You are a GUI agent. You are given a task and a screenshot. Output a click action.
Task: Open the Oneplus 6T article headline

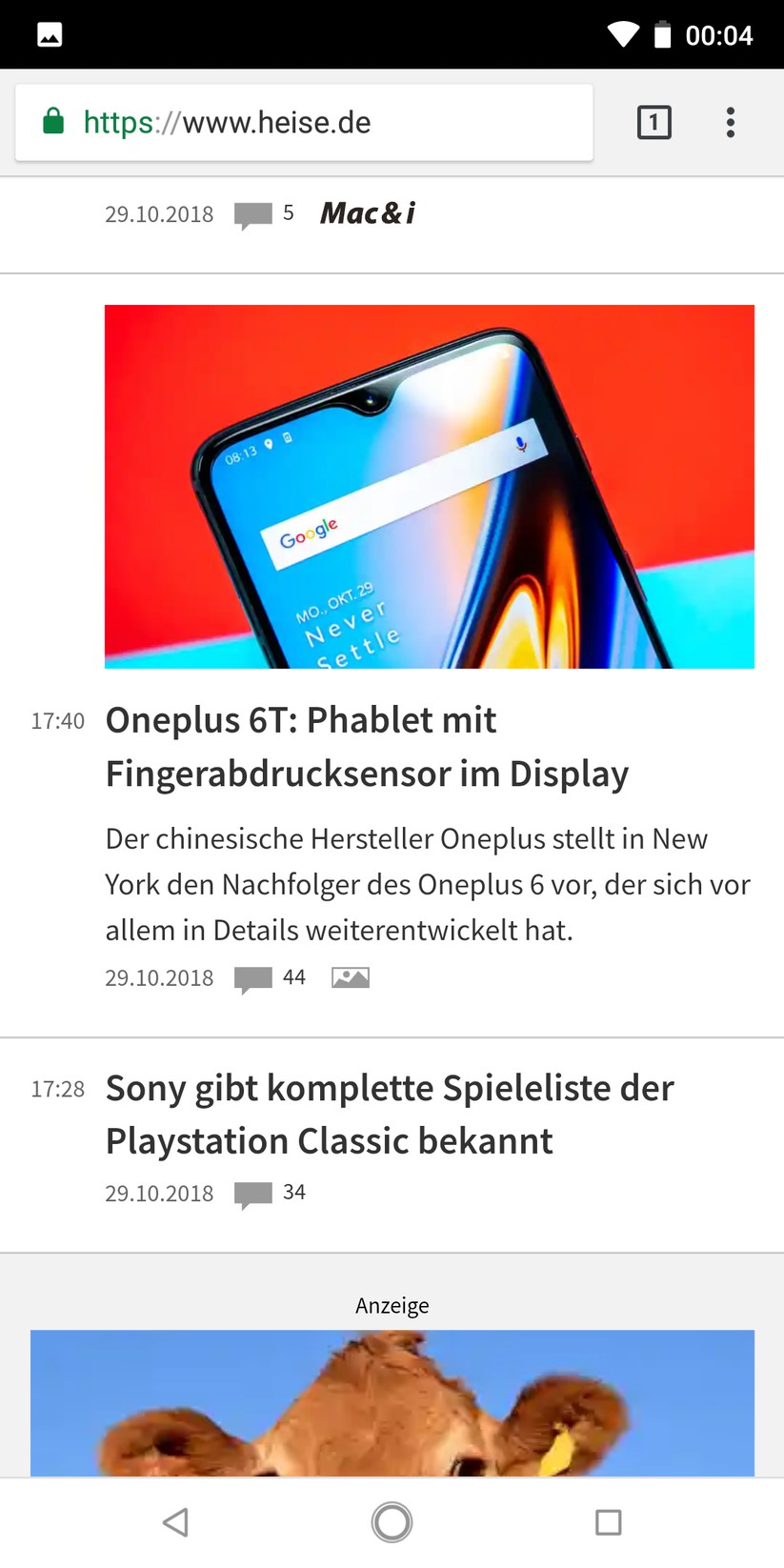coord(367,747)
